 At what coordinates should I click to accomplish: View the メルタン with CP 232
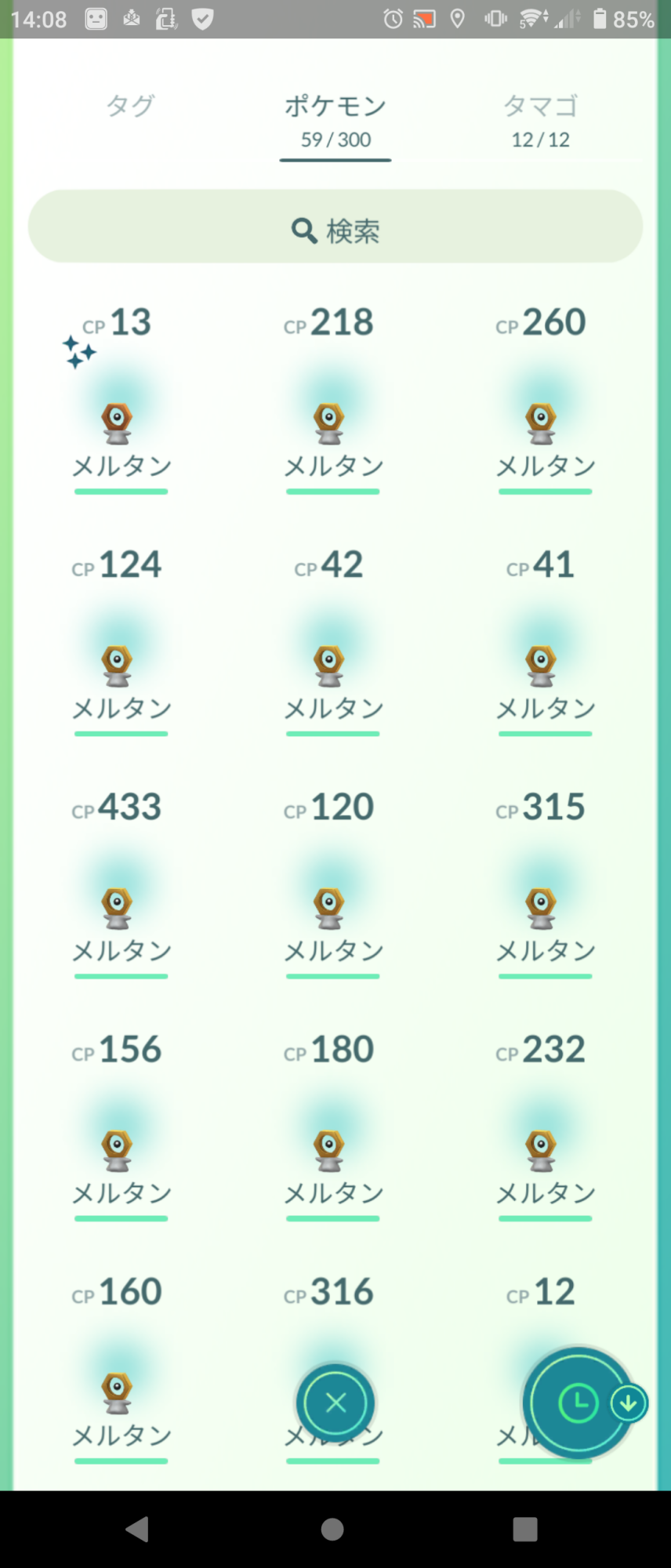(542, 1149)
